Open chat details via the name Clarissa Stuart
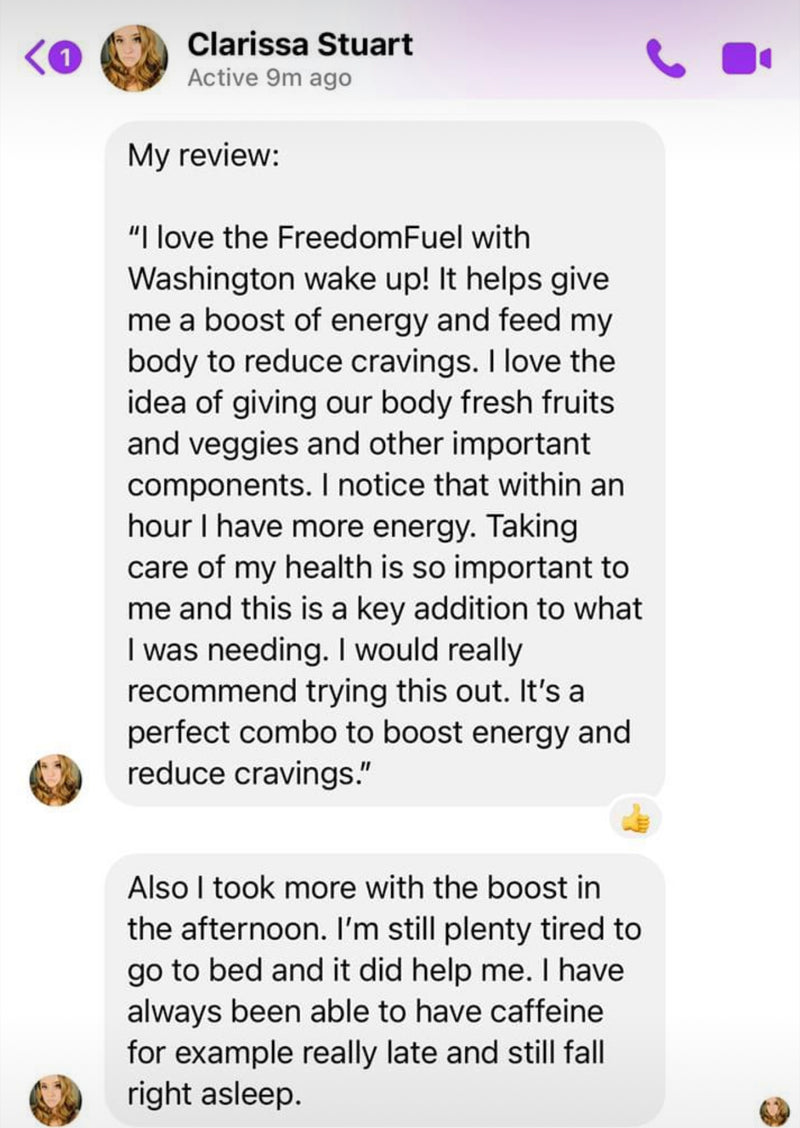The width and height of the screenshot is (800, 1128). point(300,44)
